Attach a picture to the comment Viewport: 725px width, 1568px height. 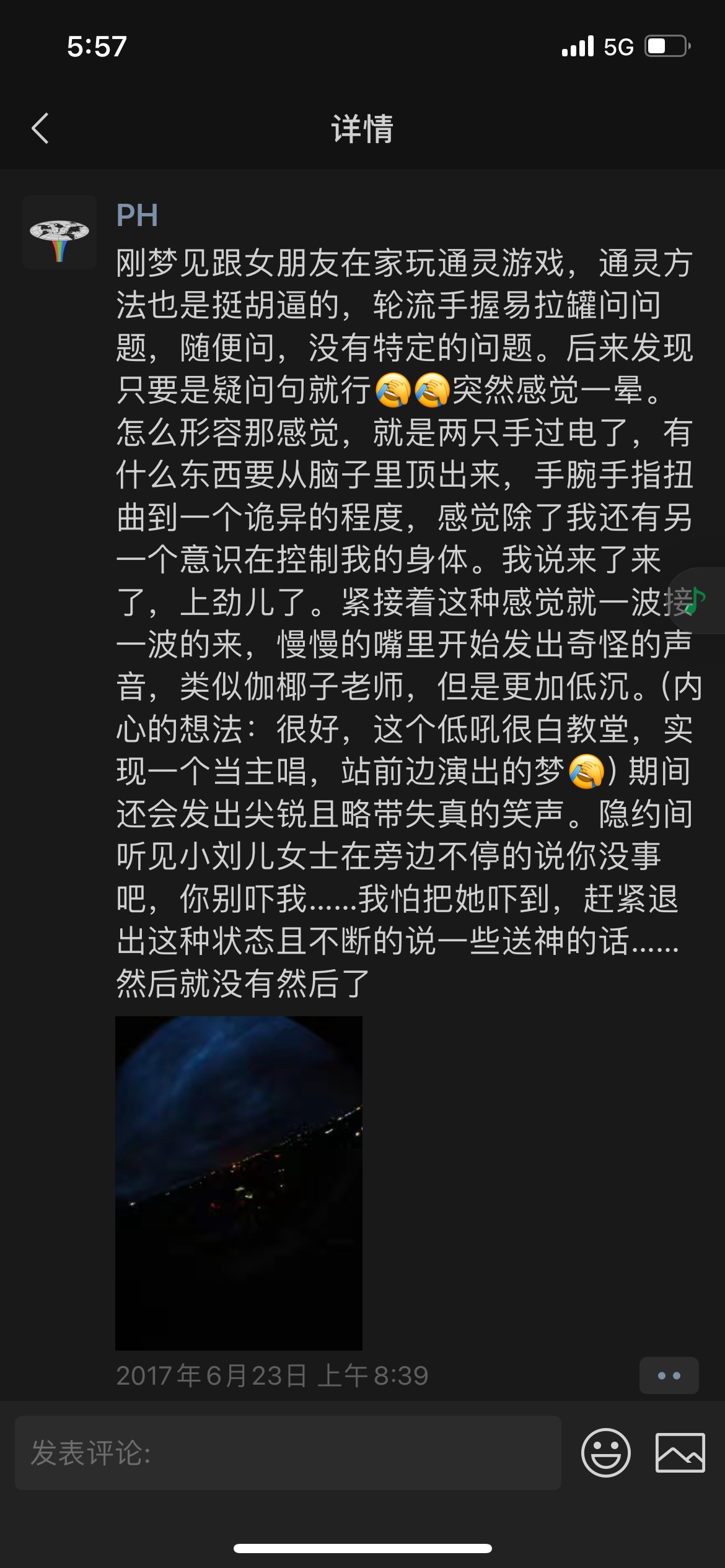pyautogui.click(x=680, y=1452)
